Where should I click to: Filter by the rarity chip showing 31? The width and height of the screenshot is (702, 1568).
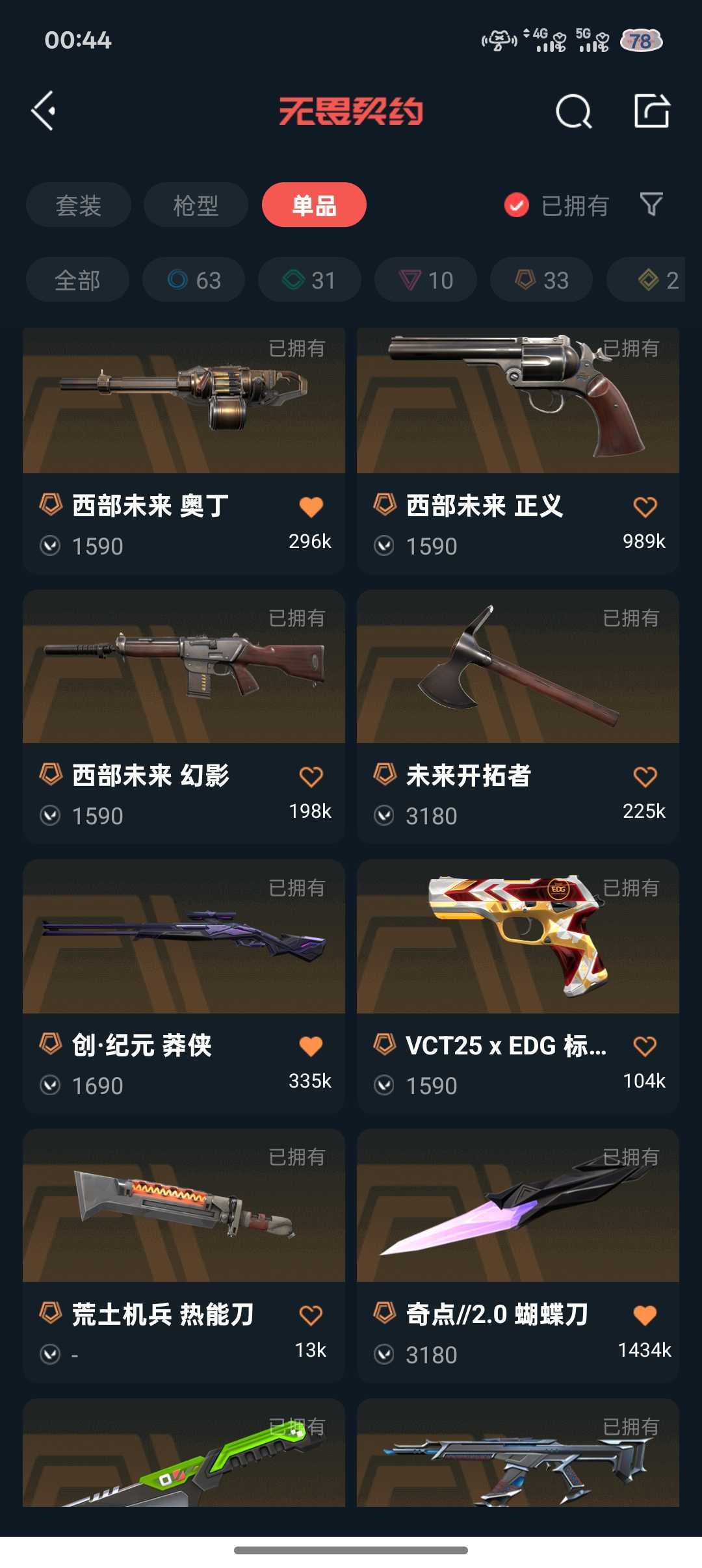coord(309,280)
